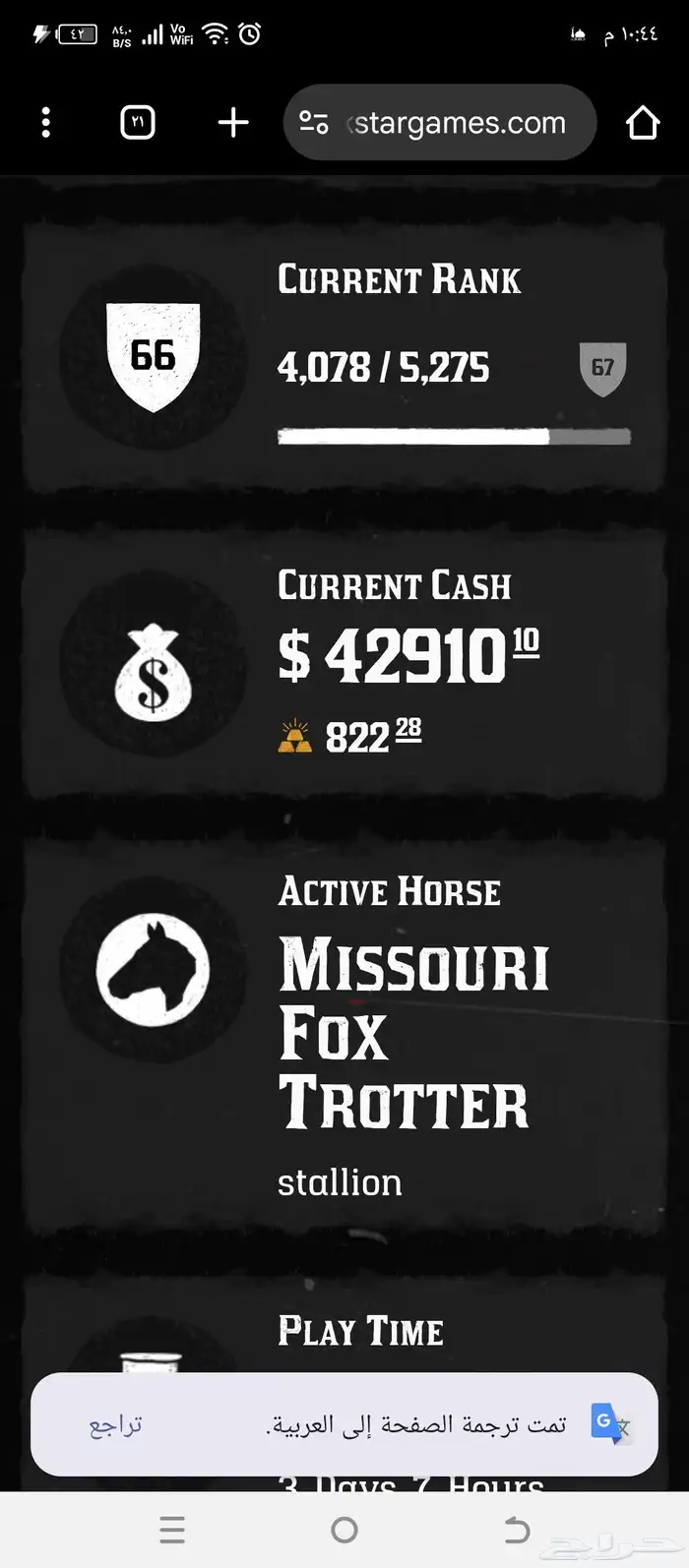This screenshot has width=689, height=1568.
Task: Open the browser overflow menu
Action: click(45, 123)
